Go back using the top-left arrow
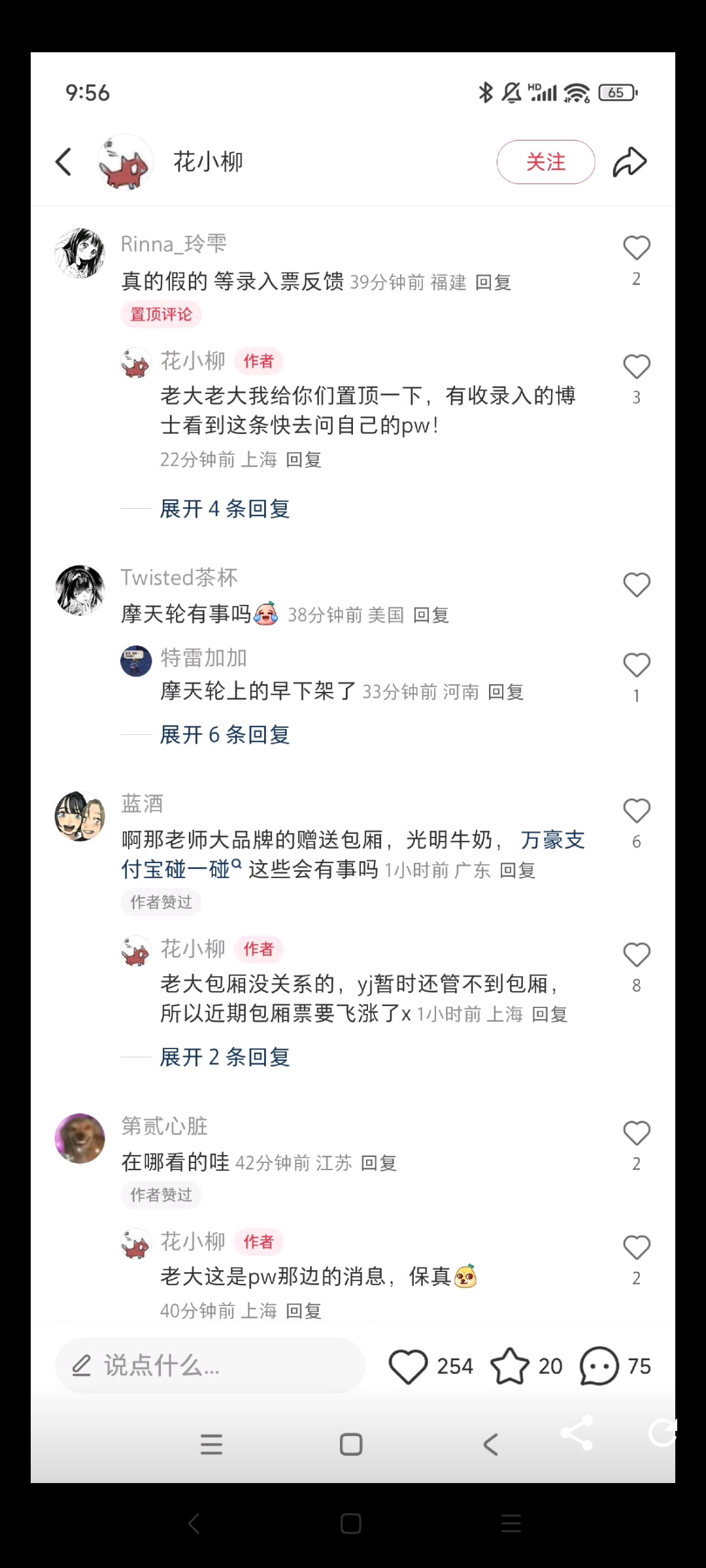This screenshot has width=706, height=1568. [63, 162]
